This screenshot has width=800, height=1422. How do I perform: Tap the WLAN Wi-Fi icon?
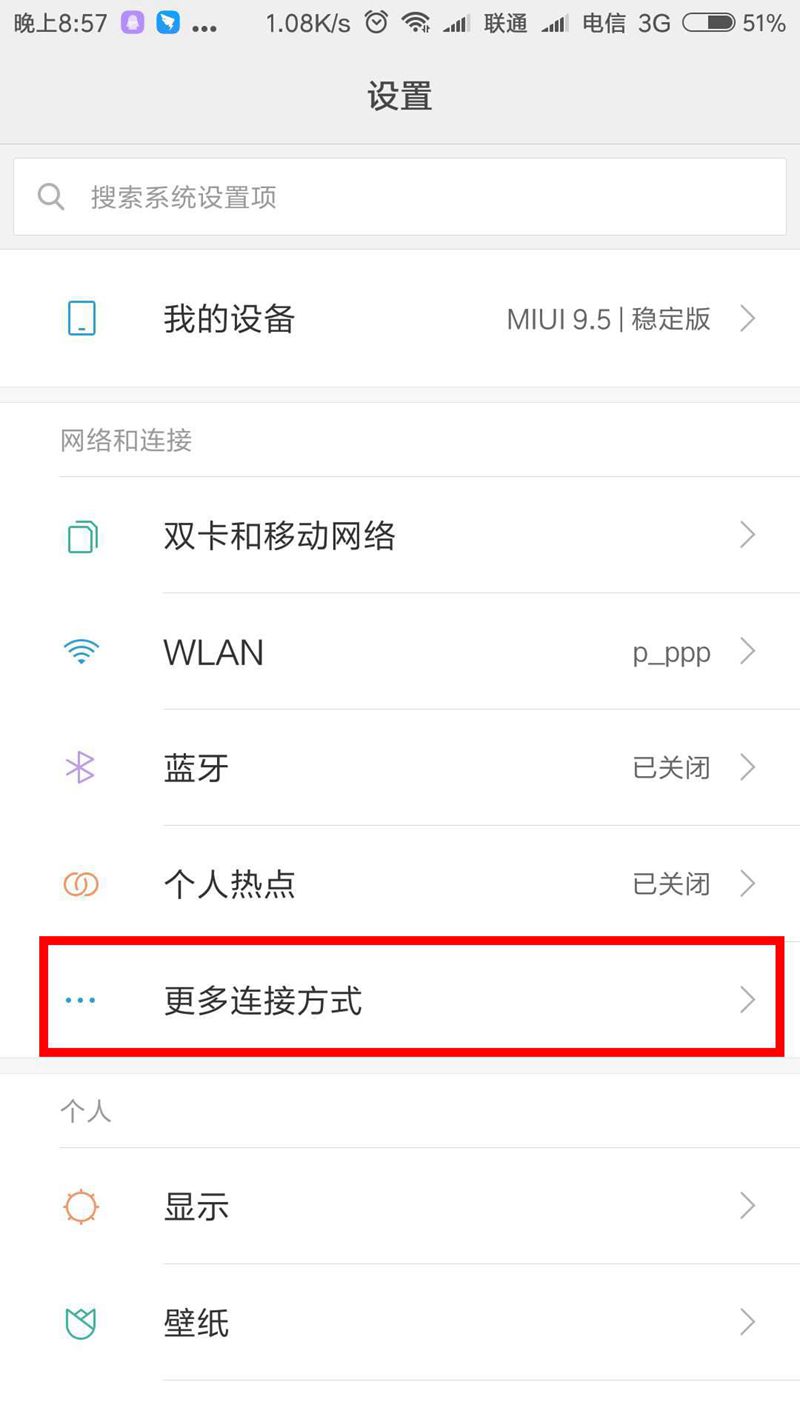tap(81, 652)
